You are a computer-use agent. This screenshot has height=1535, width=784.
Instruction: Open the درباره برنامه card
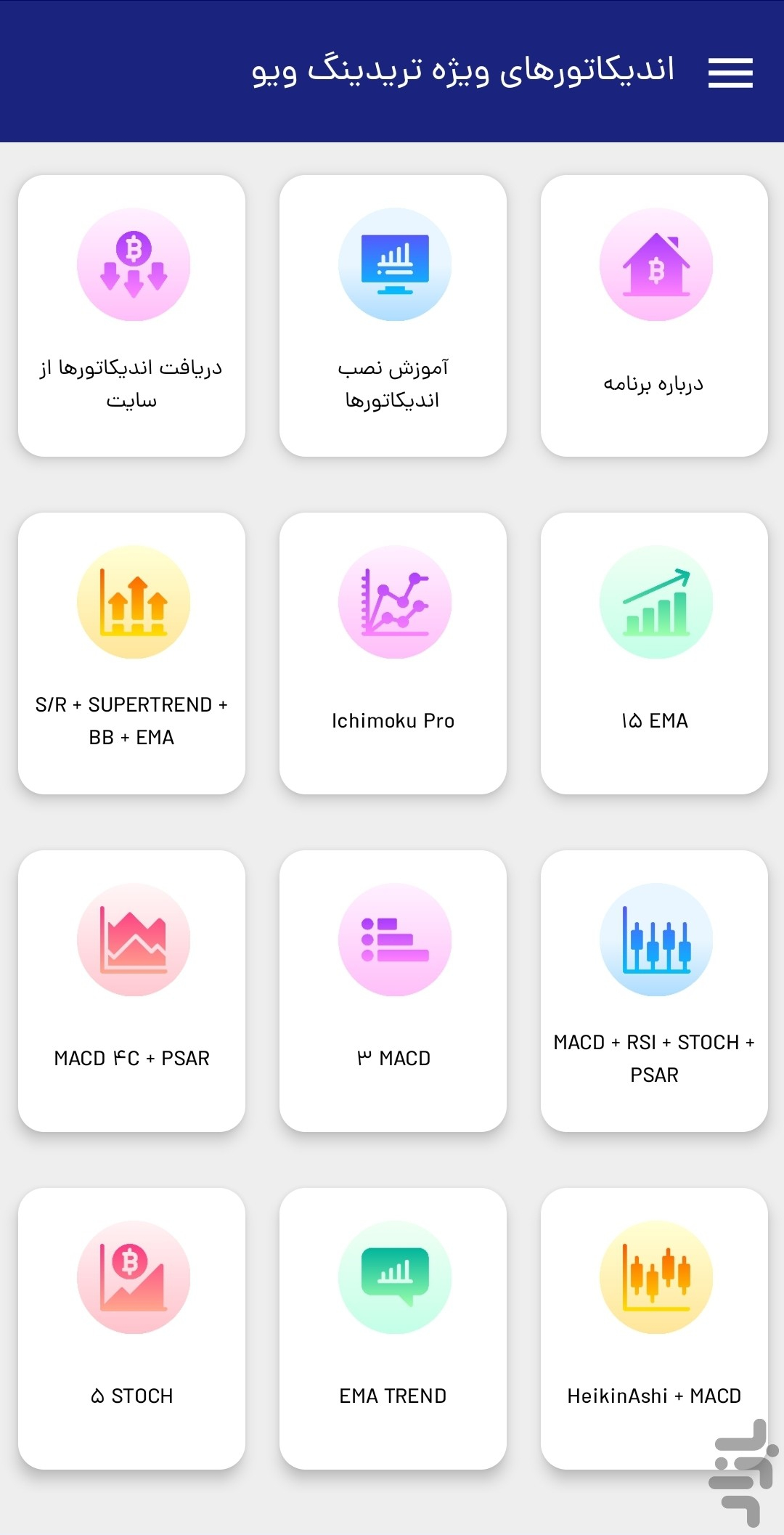click(654, 312)
